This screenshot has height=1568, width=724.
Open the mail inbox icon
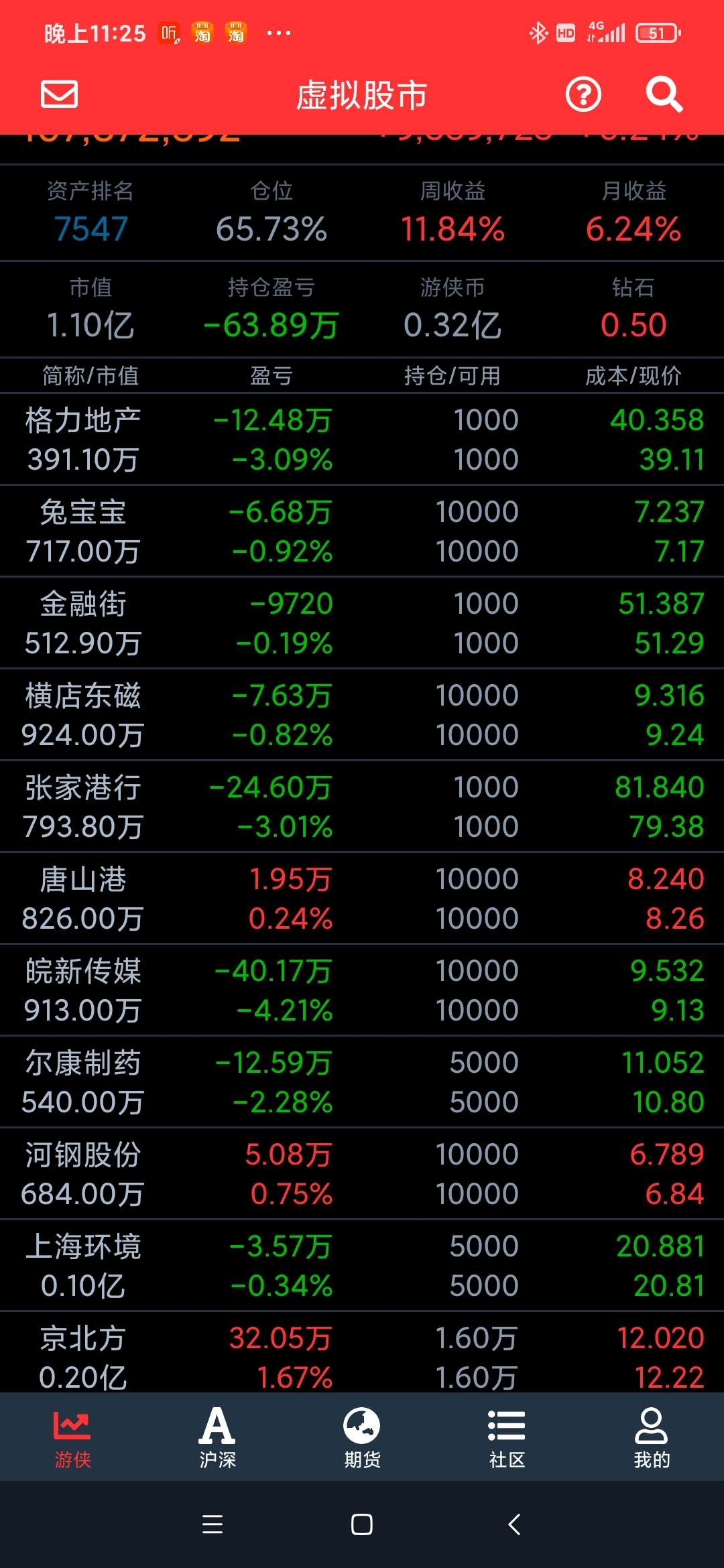(59, 94)
